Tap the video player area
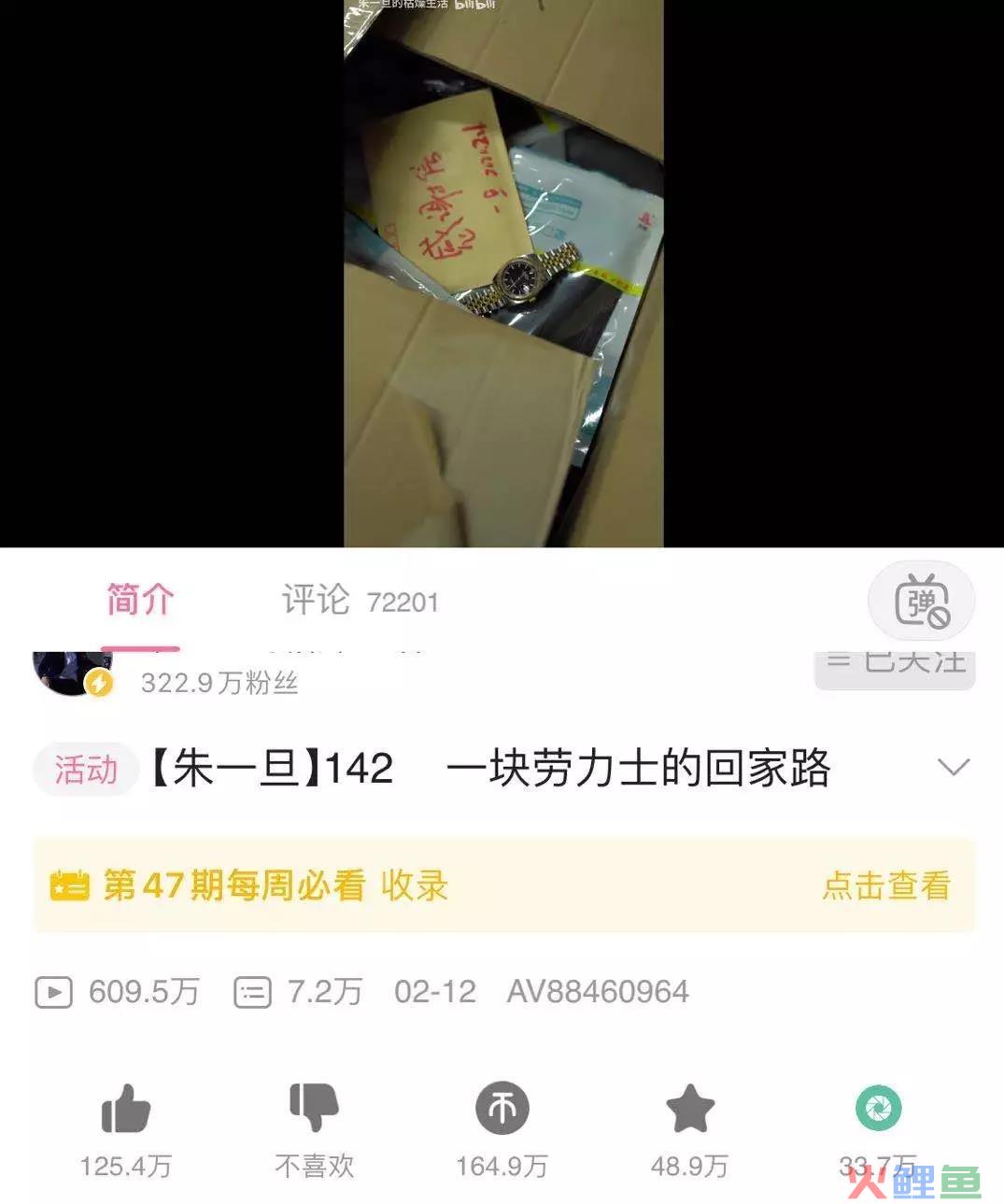The height and width of the screenshot is (1204, 1004). (x=503, y=273)
